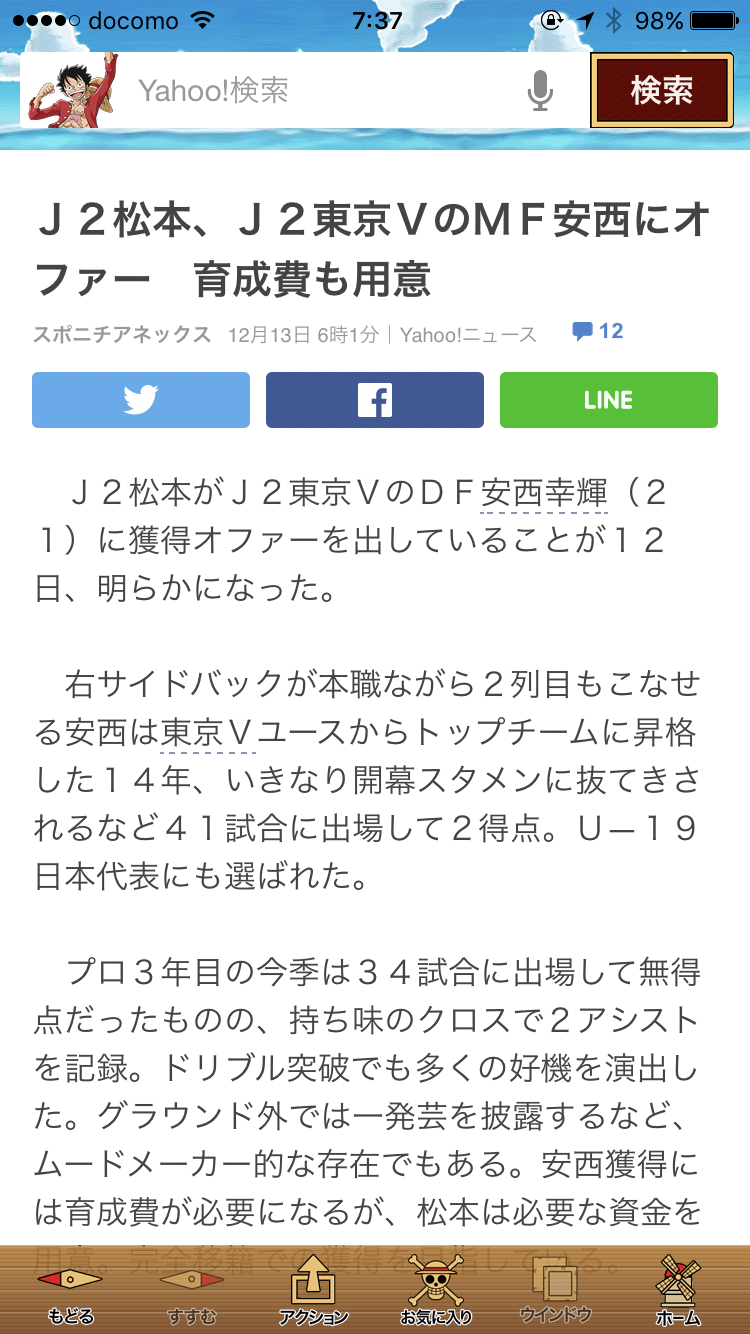Open the アクション menu

313,1292
